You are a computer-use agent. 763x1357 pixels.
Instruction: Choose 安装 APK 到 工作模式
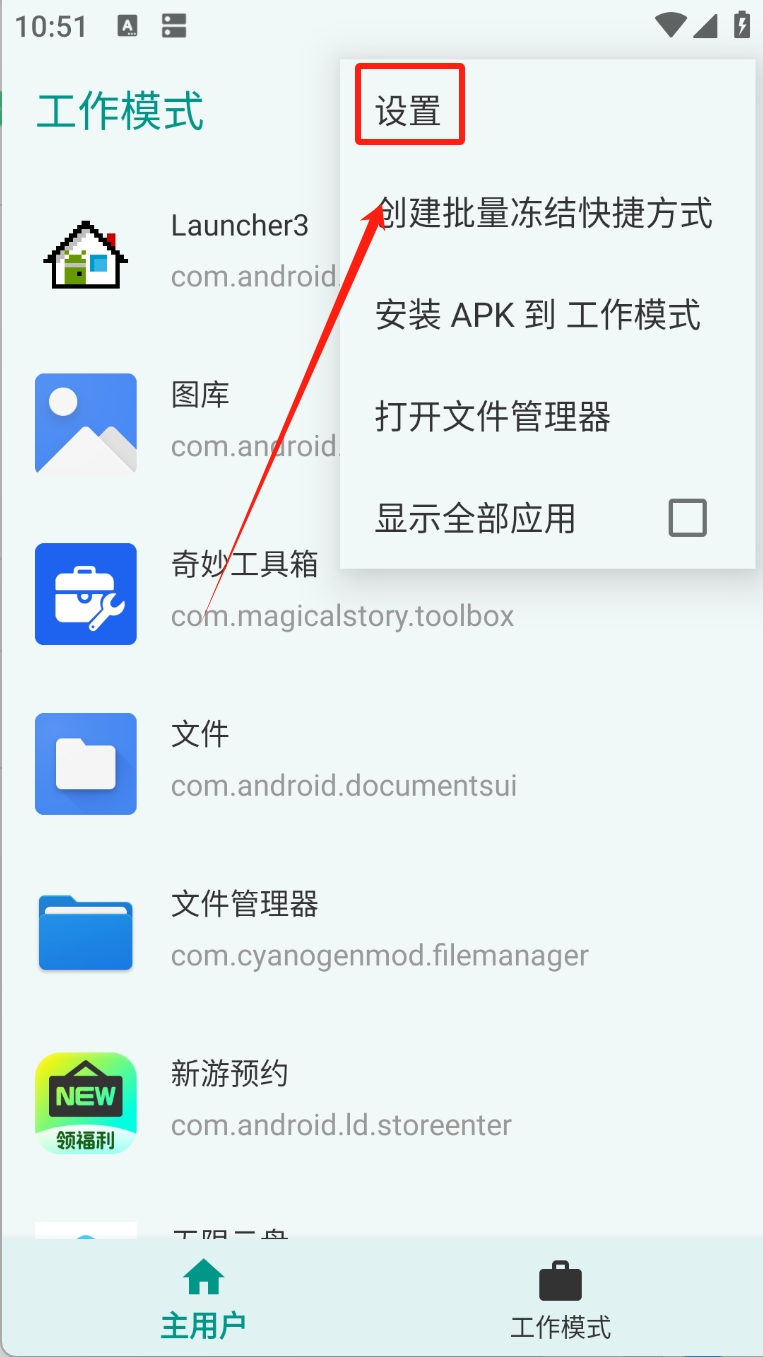point(538,315)
